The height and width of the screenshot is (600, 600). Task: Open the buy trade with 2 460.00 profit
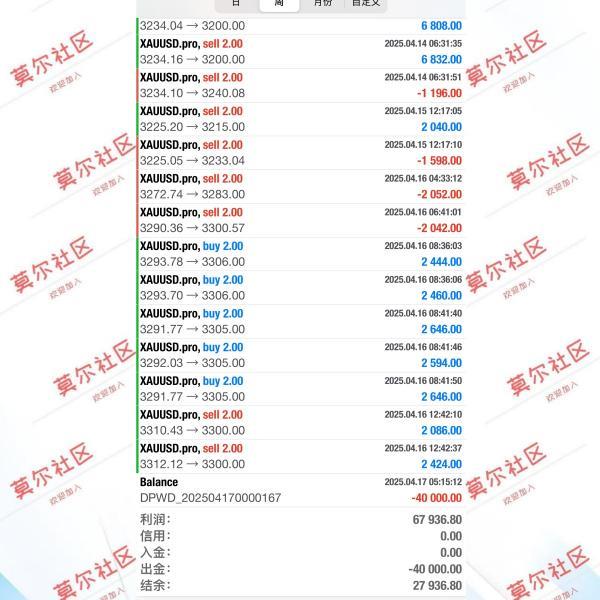pos(300,288)
